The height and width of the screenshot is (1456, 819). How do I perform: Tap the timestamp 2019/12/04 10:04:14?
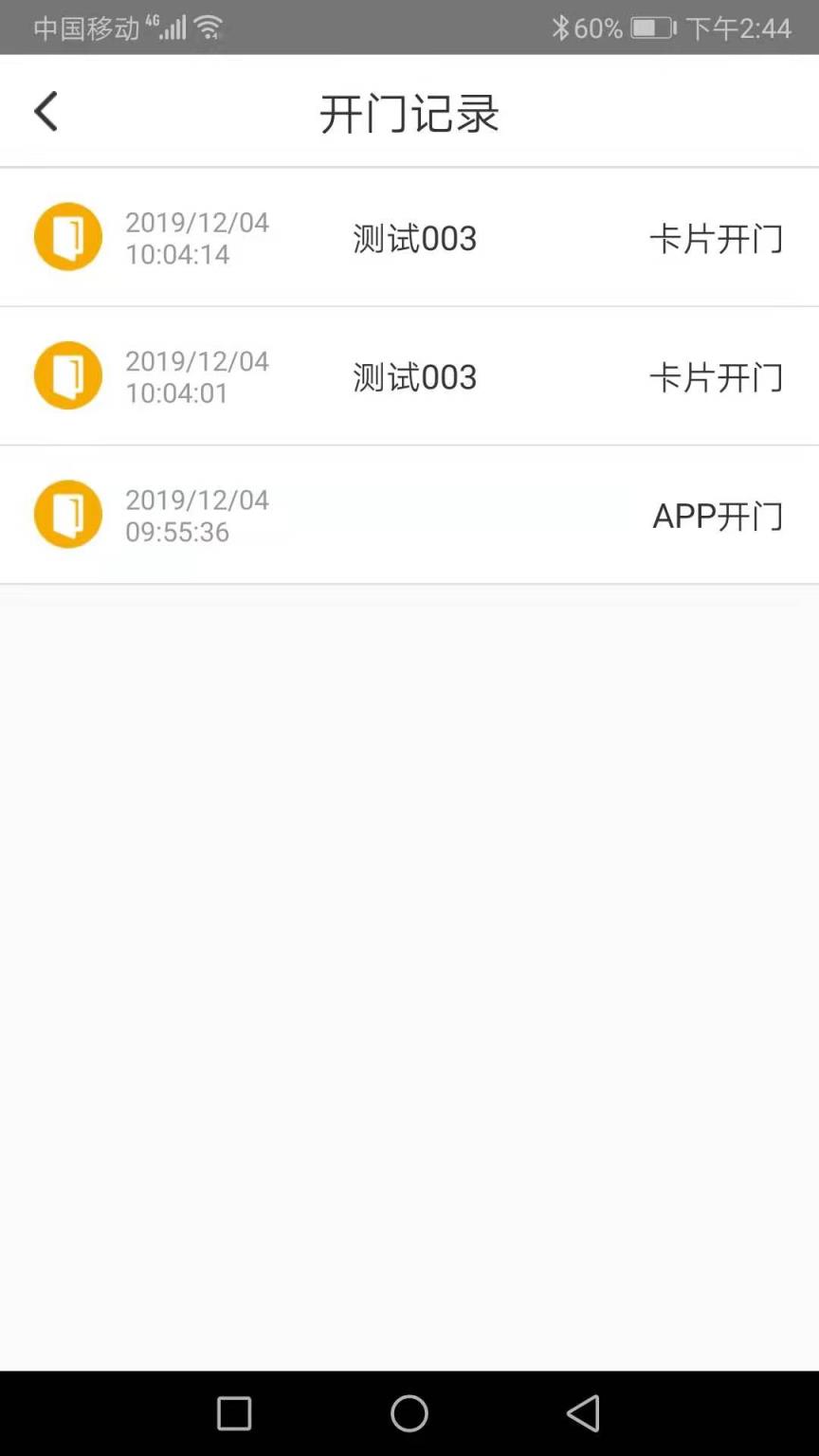coord(196,236)
